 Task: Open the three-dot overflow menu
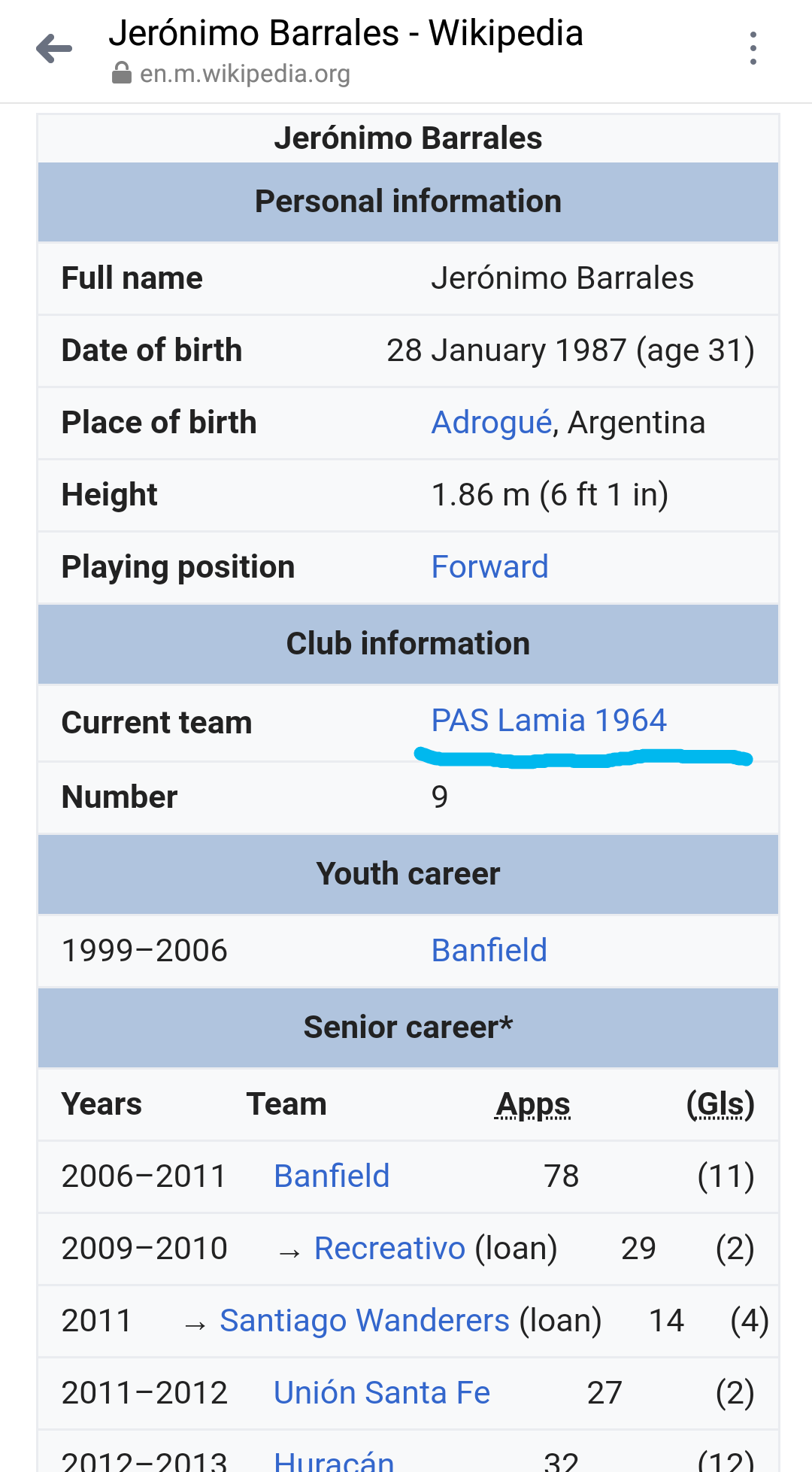[x=753, y=49]
